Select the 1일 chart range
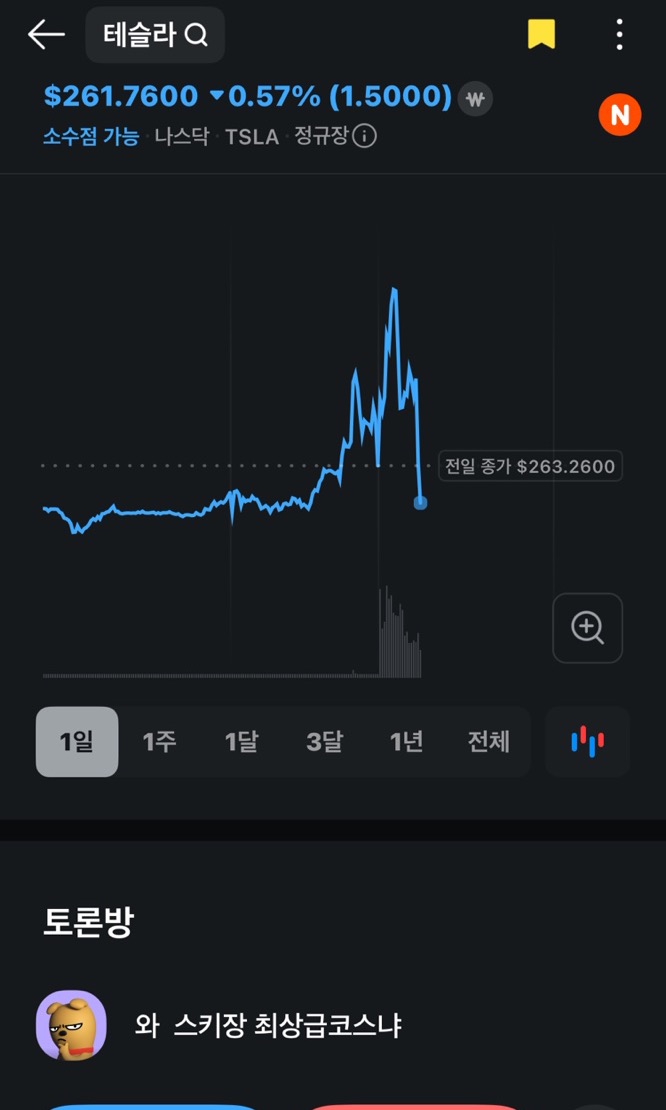The image size is (666, 1110). coord(77,742)
